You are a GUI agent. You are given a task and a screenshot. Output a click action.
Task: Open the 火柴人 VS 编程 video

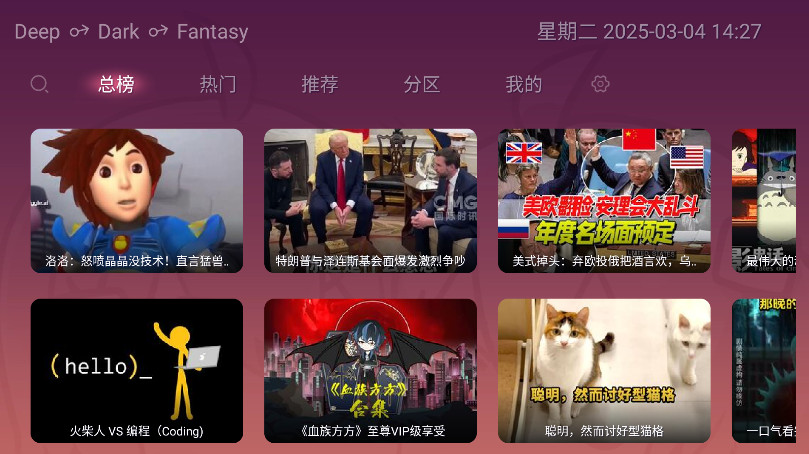(137, 370)
